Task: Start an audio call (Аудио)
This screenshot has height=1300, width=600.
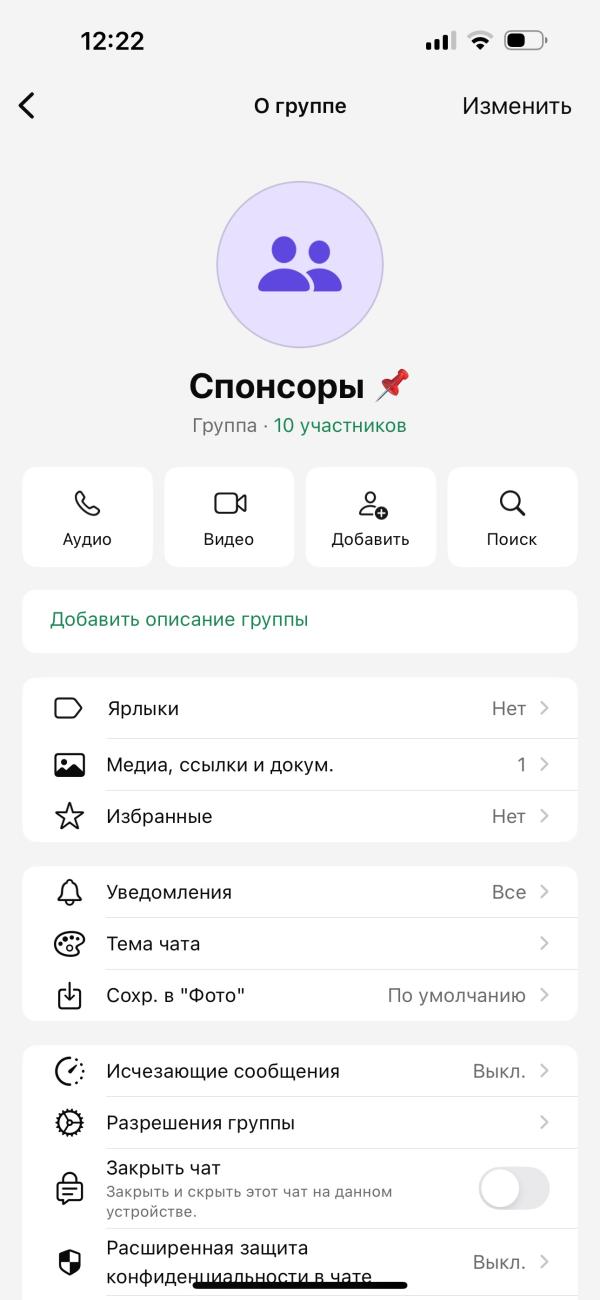Action: [87, 517]
